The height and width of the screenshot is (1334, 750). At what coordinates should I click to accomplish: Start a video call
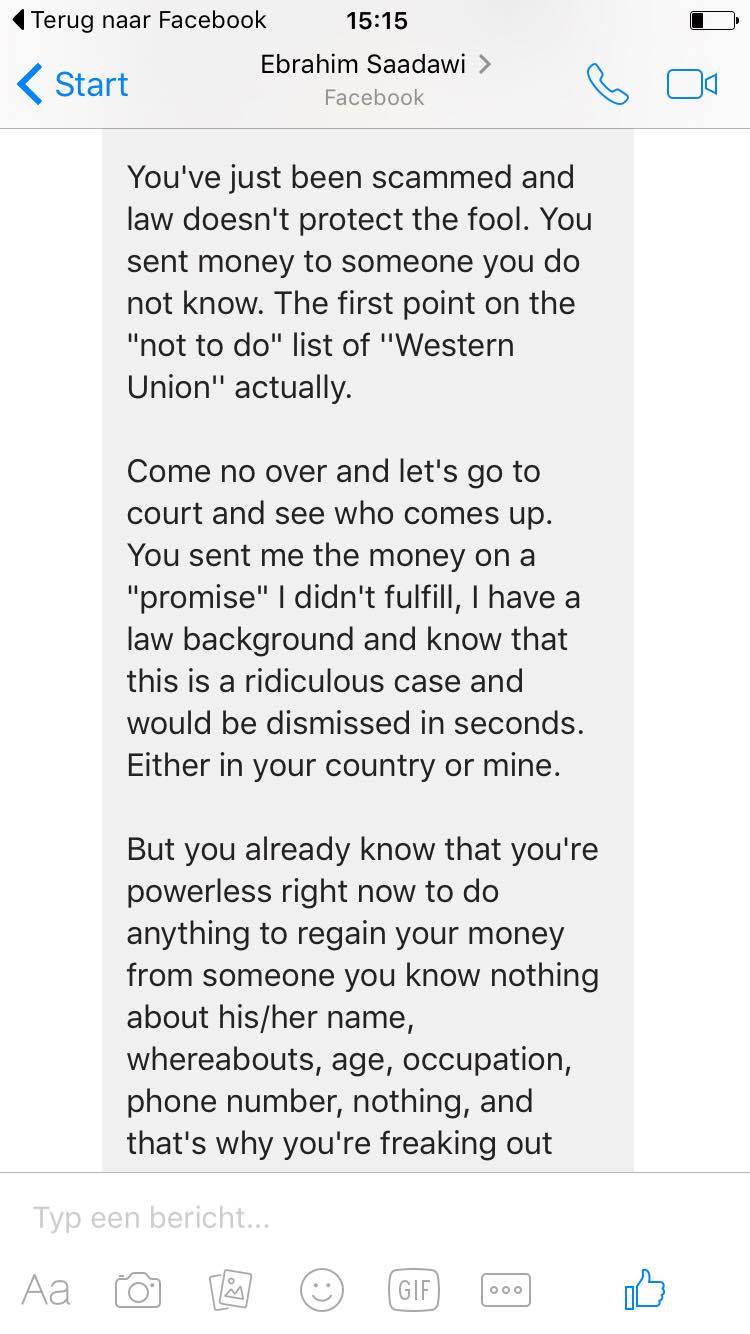692,85
